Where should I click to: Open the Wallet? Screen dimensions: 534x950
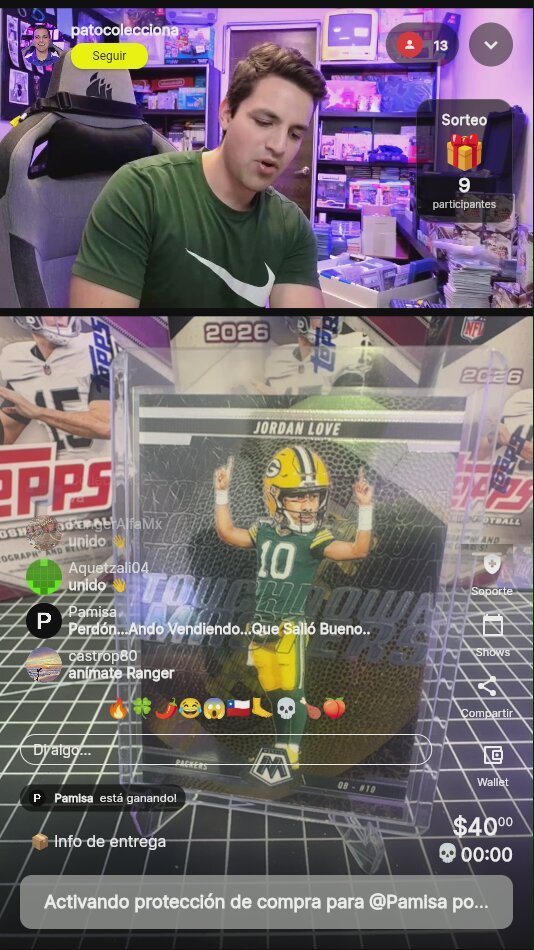pyautogui.click(x=493, y=766)
